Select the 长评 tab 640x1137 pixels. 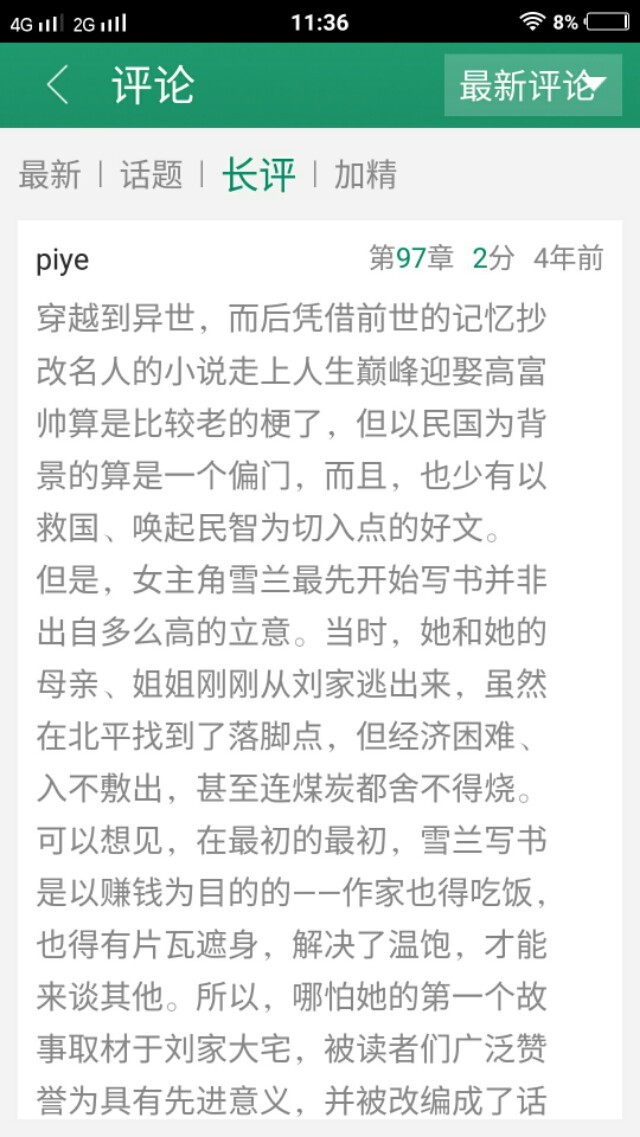click(259, 175)
